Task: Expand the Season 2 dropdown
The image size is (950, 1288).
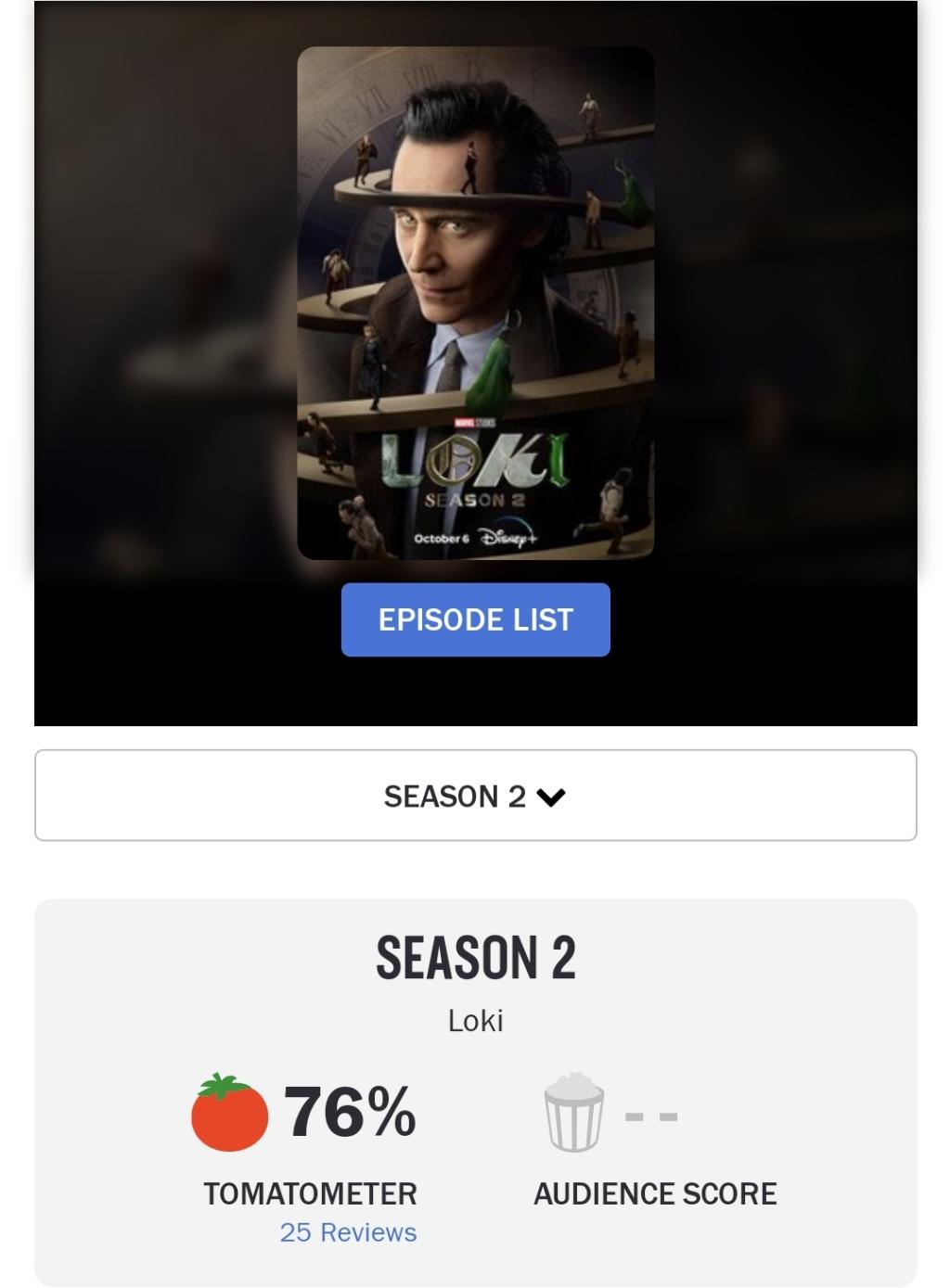Action: [475, 796]
